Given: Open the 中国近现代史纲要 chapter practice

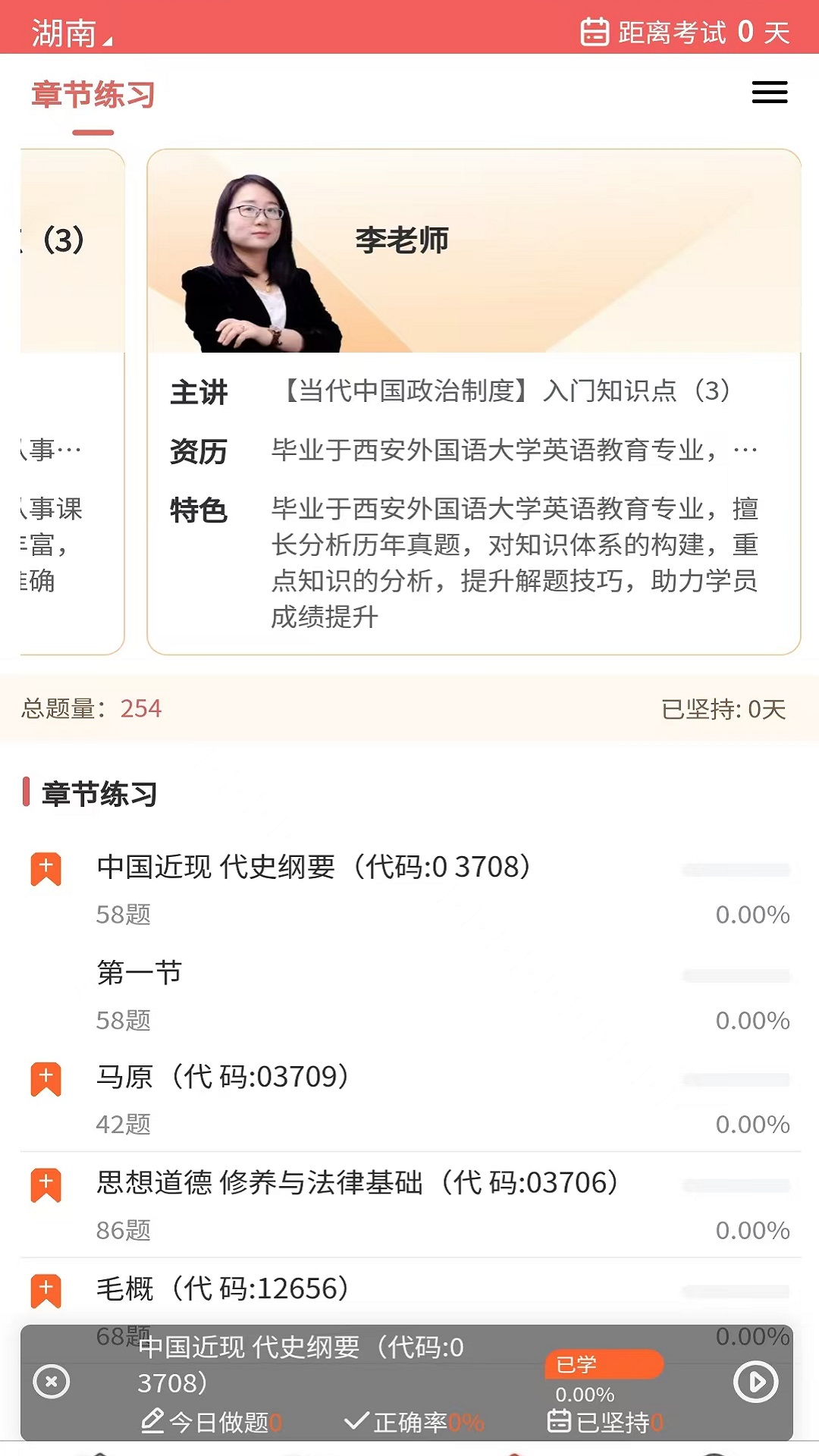Looking at the screenshot, I should point(313,868).
